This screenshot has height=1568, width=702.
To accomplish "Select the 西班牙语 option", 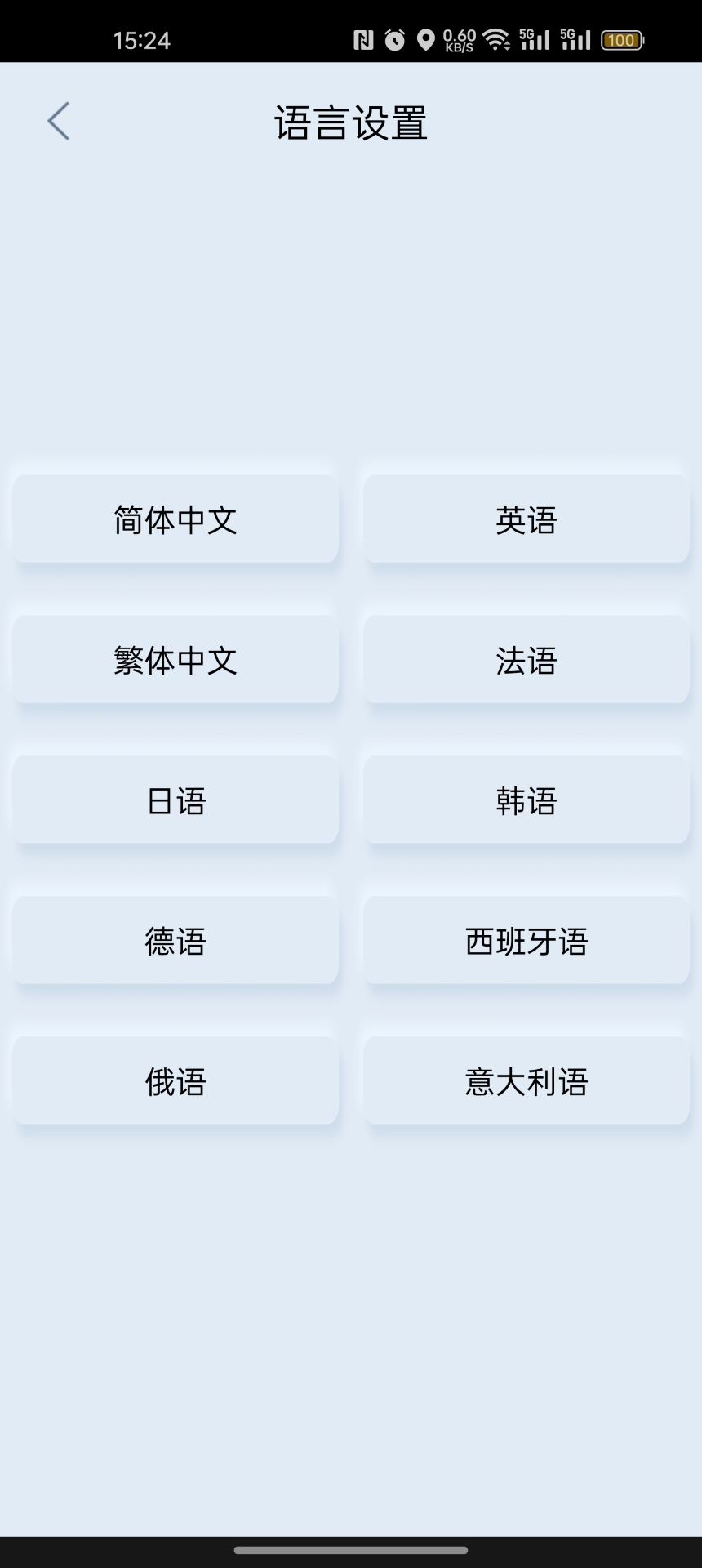I will point(526,940).
